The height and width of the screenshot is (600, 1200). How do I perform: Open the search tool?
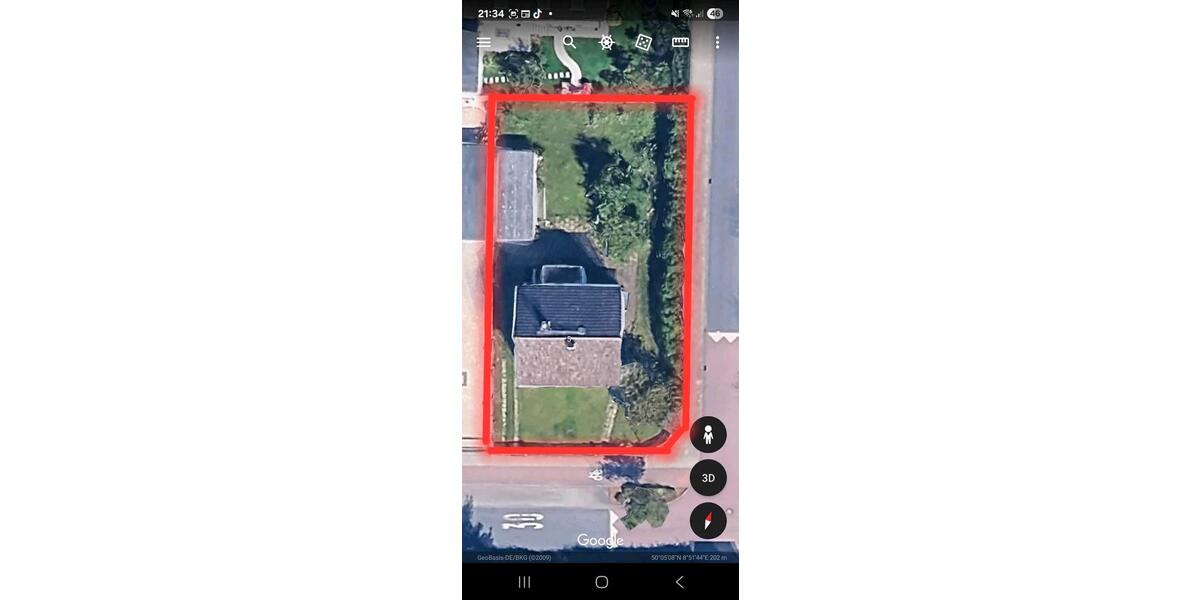(569, 42)
